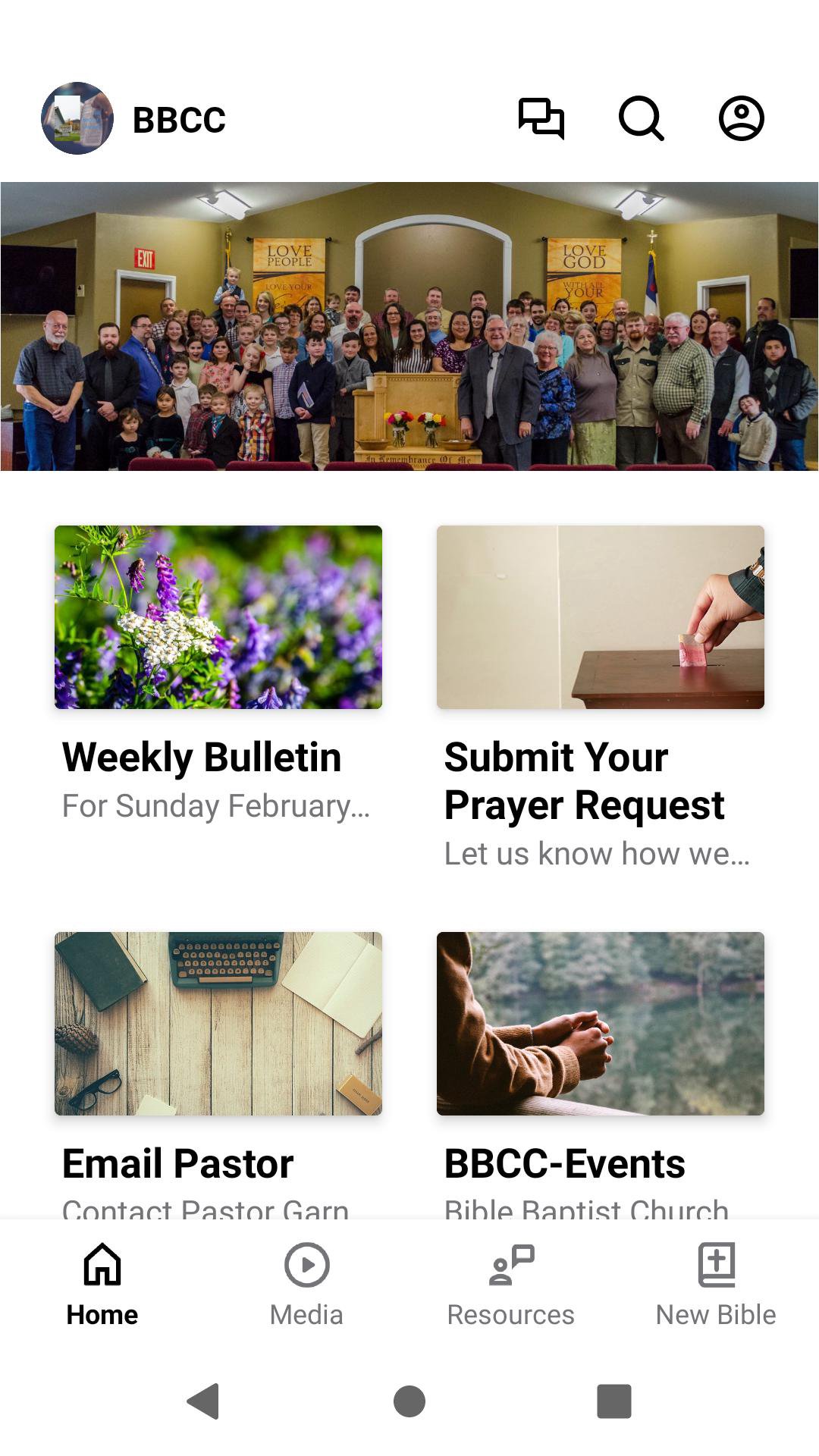Switch to the Resources tab
Image resolution: width=819 pixels, height=1456 pixels.
pos(511,1282)
